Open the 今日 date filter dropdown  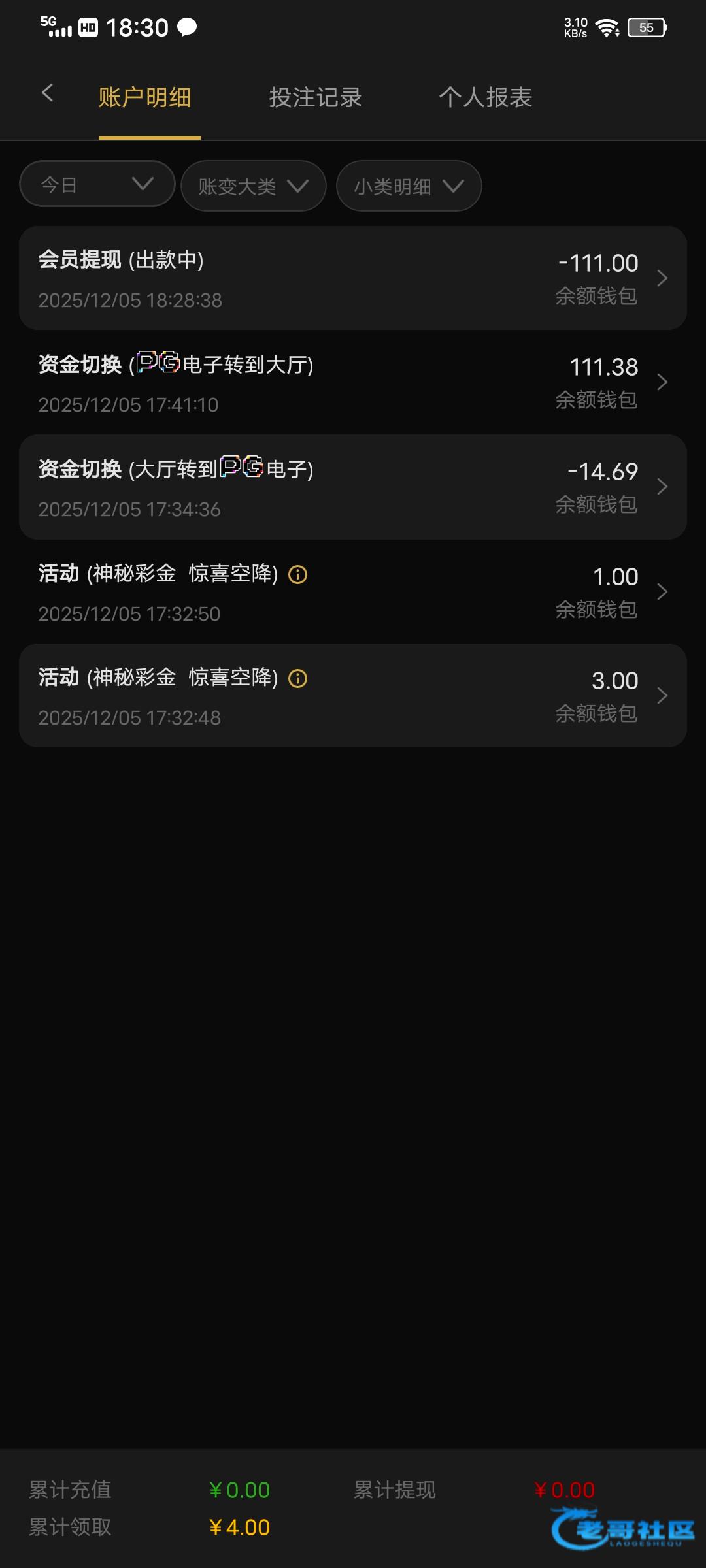[97, 185]
